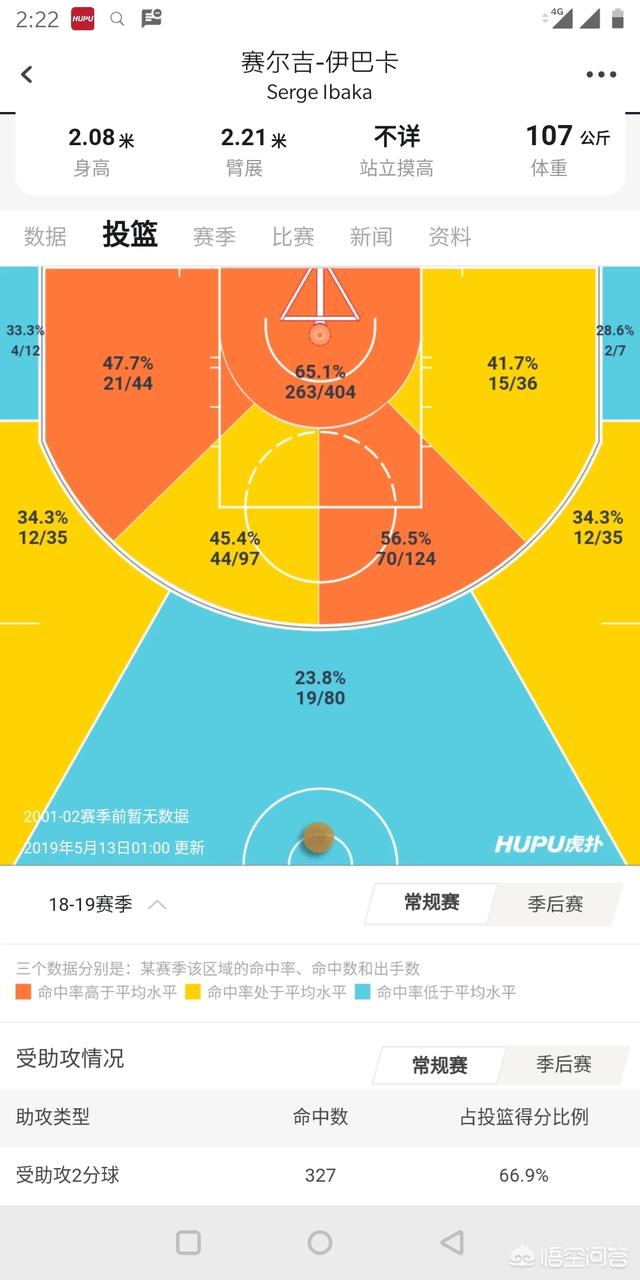Expand the 18-19赛季 season selector
The height and width of the screenshot is (1280, 640).
coord(107,905)
